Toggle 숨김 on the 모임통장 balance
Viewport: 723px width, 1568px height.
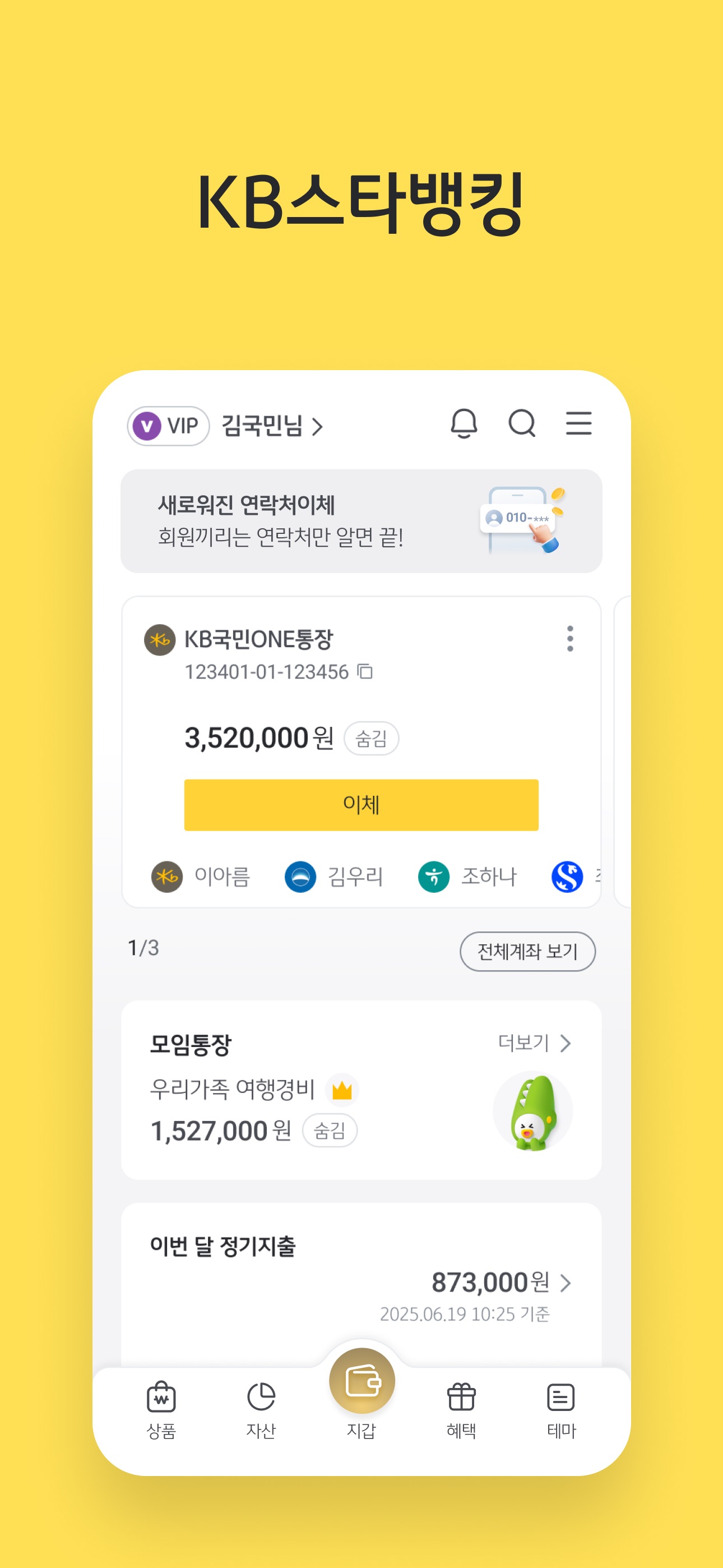tap(331, 1131)
